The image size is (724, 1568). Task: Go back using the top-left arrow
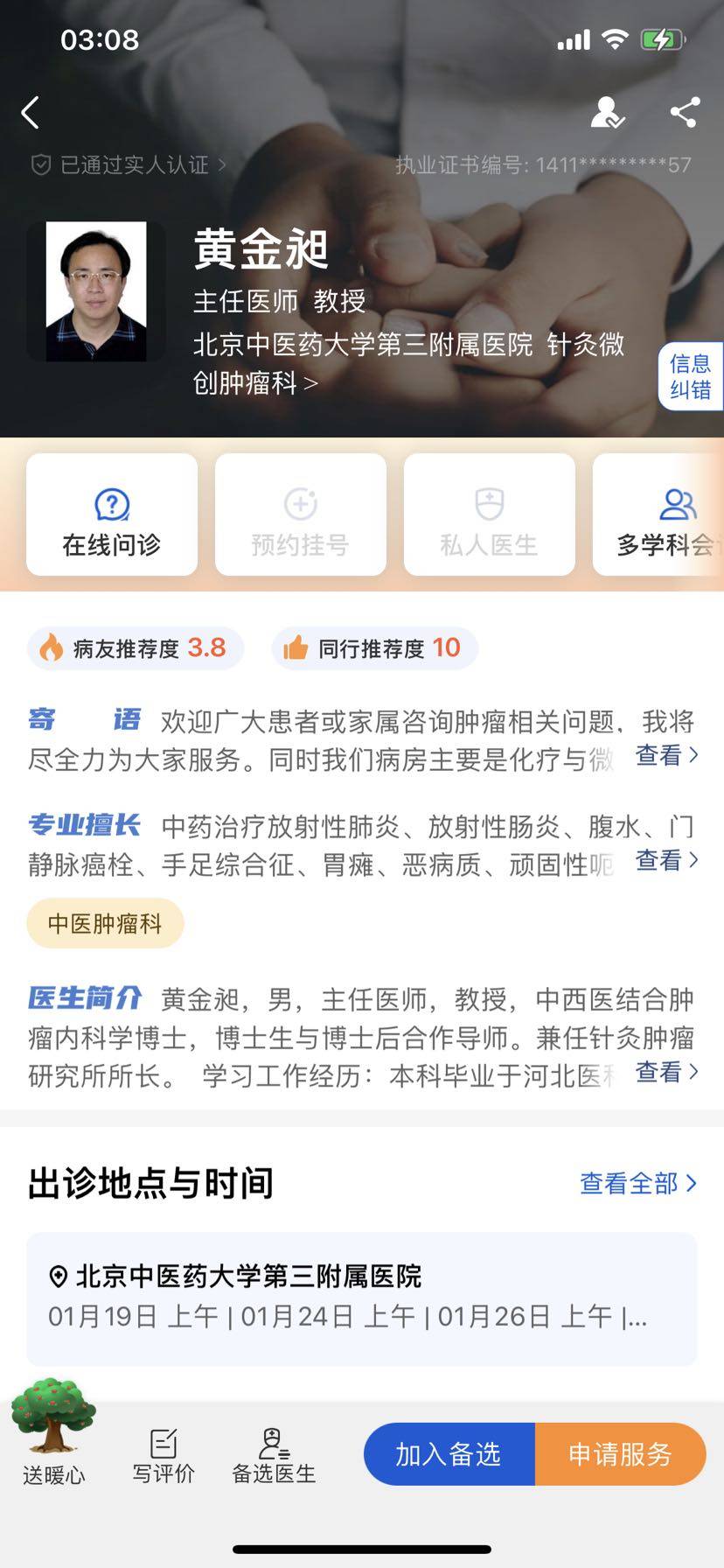coord(31,112)
